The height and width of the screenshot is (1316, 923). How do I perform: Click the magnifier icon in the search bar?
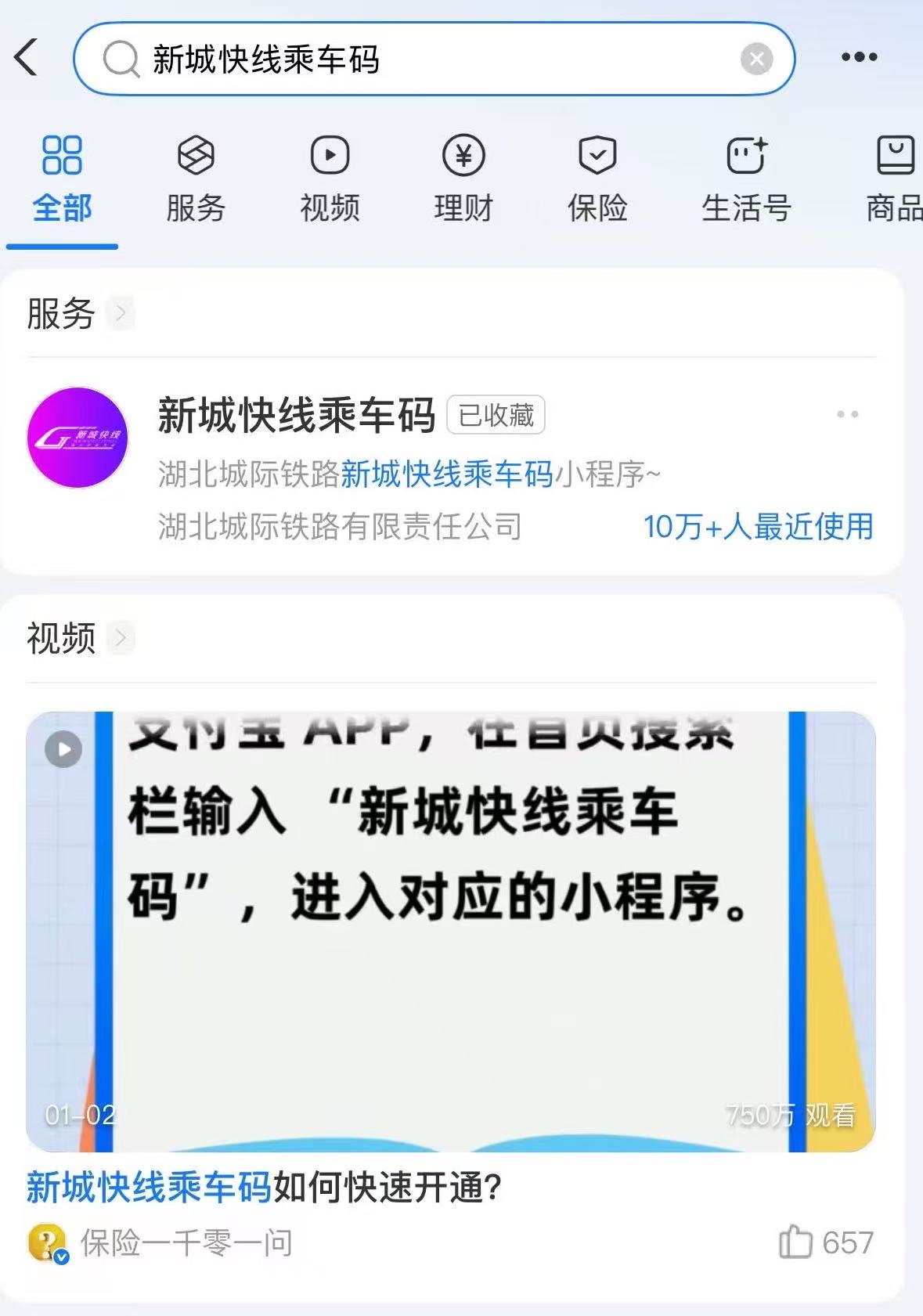(119, 57)
